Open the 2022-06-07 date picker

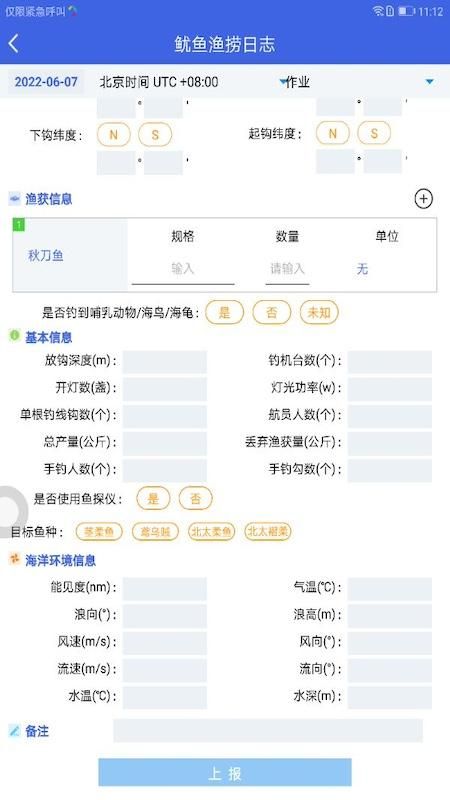46,82
